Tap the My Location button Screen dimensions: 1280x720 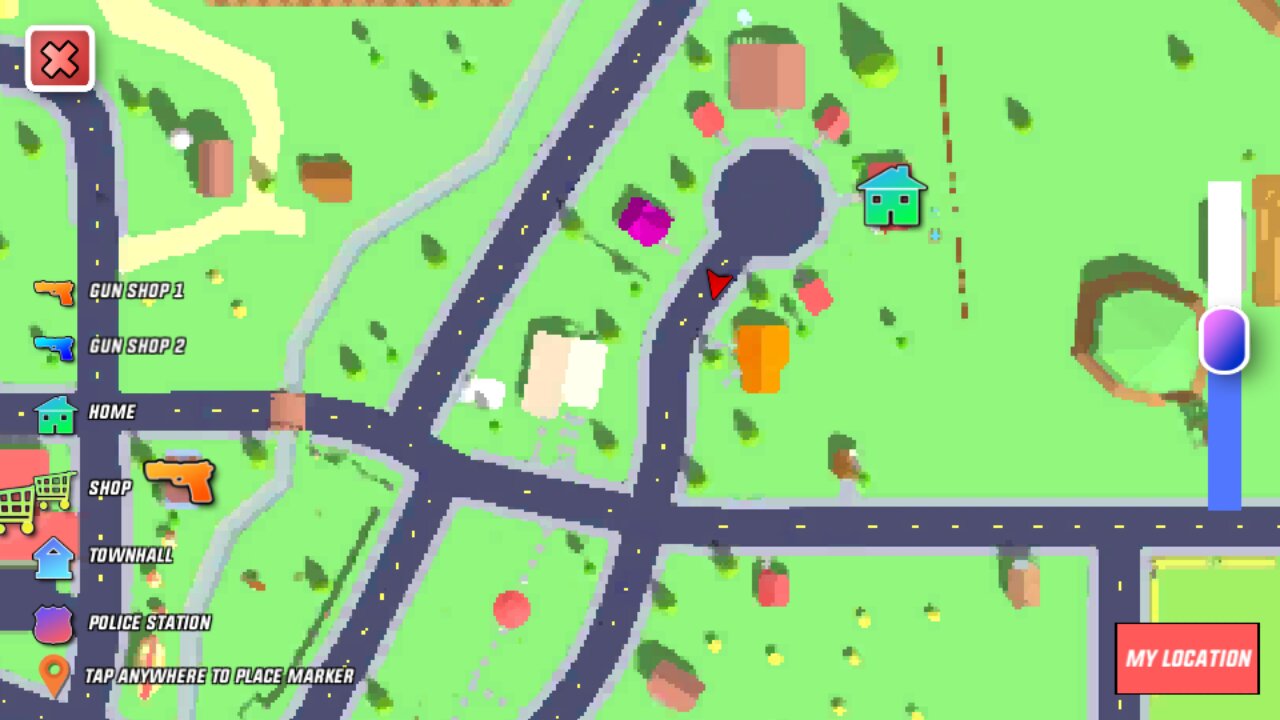[x=1187, y=658]
